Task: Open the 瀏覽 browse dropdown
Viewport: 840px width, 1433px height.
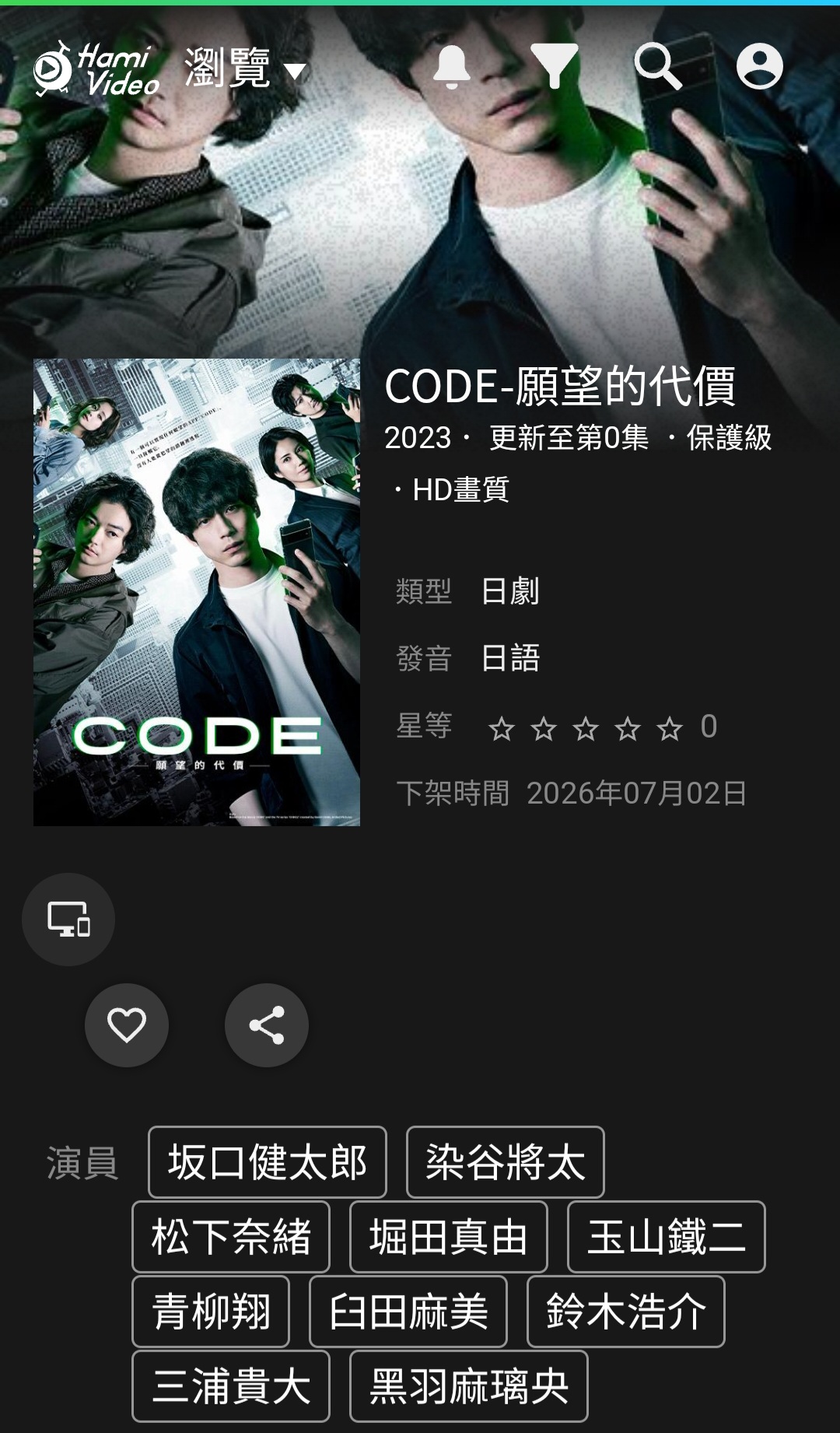Action: click(x=245, y=68)
